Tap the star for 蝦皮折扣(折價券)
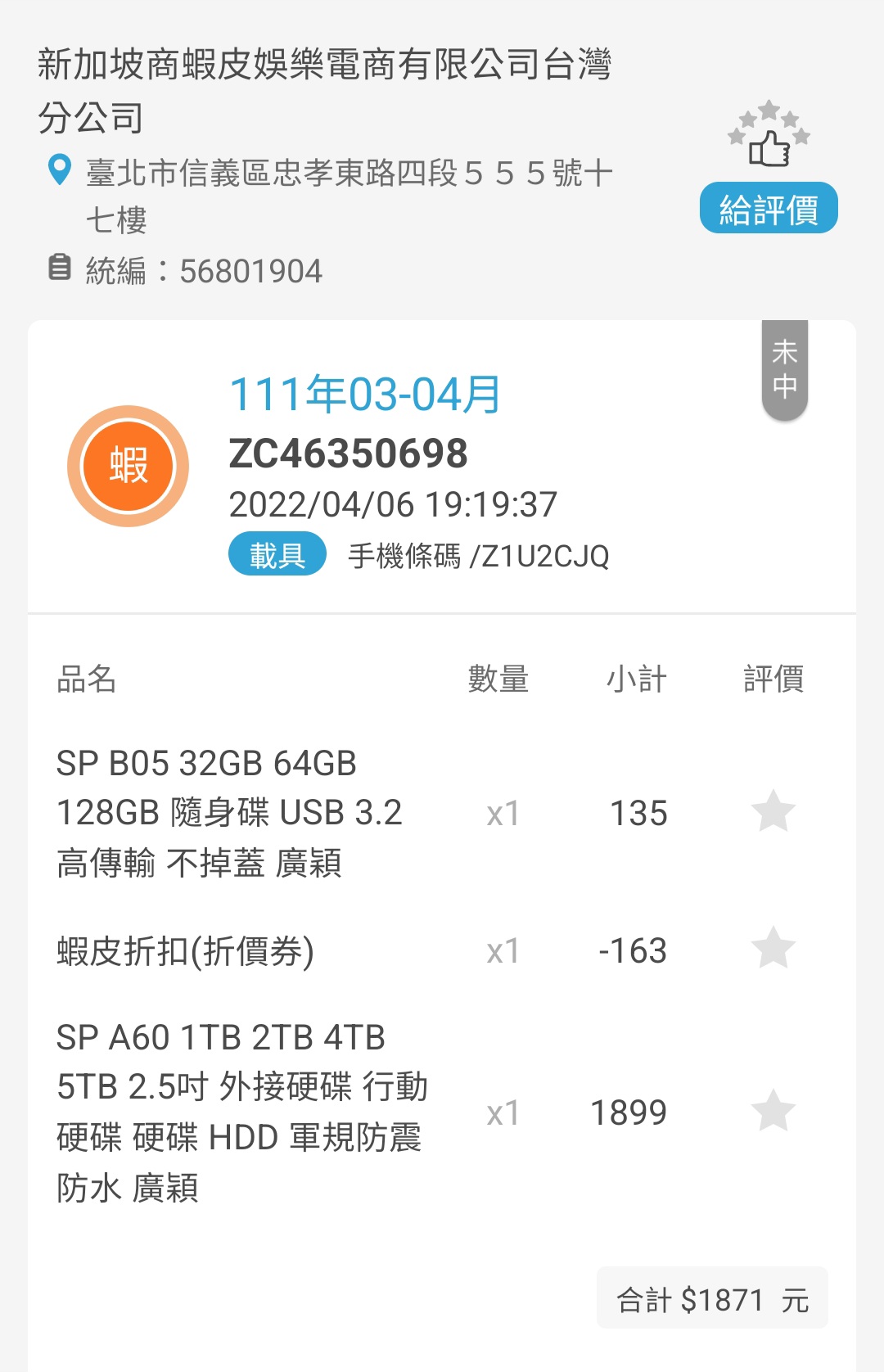This screenshot has width=884, height=1372. (773, 948)
